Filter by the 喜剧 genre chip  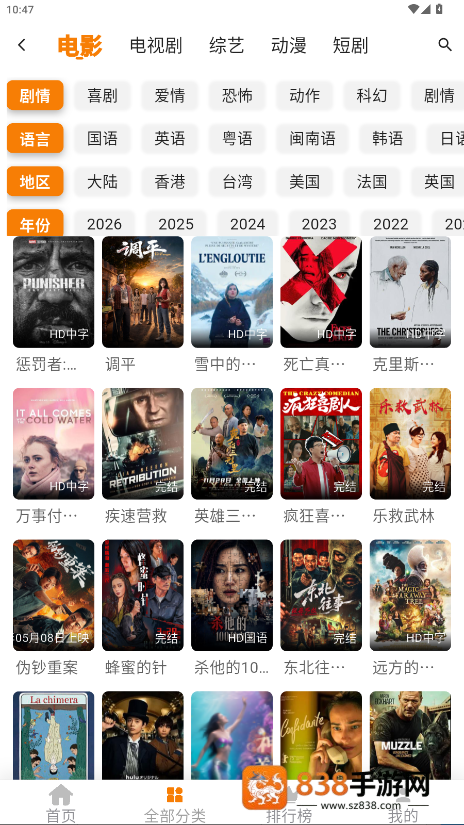(102, 95)
